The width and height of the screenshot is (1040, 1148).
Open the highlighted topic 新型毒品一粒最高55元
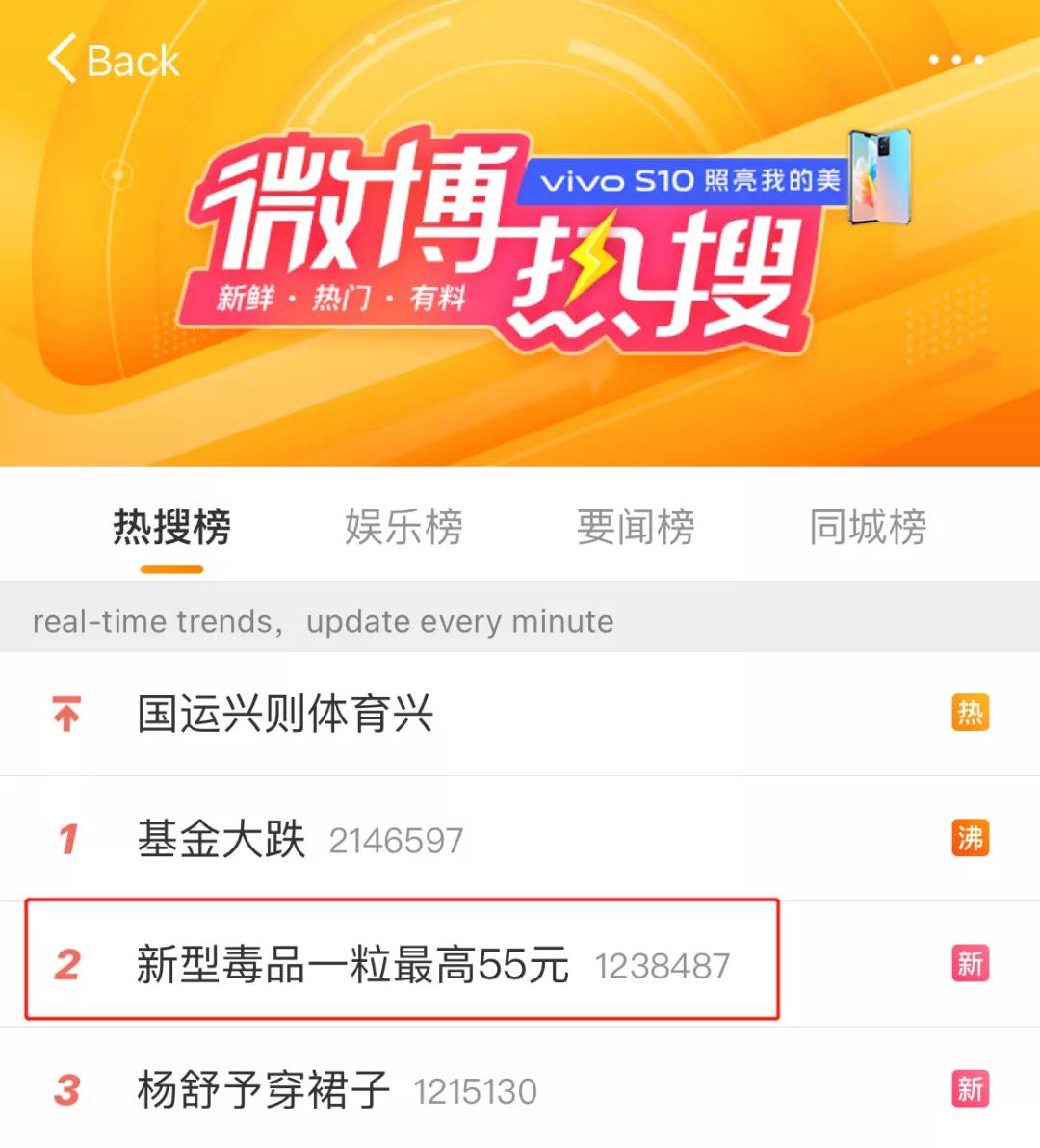click(356, 962)
